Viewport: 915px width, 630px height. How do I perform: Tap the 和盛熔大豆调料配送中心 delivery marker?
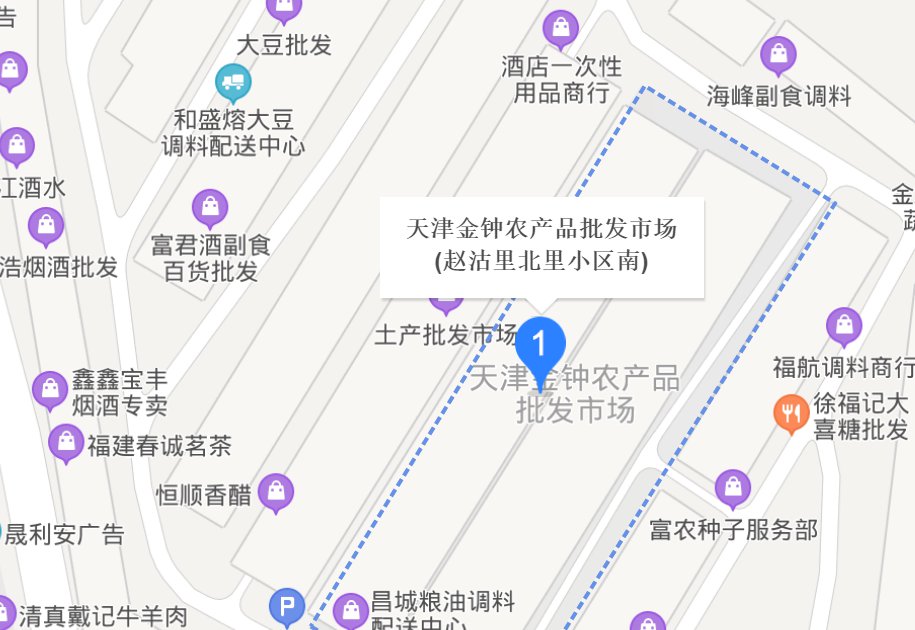coord(233,80)
